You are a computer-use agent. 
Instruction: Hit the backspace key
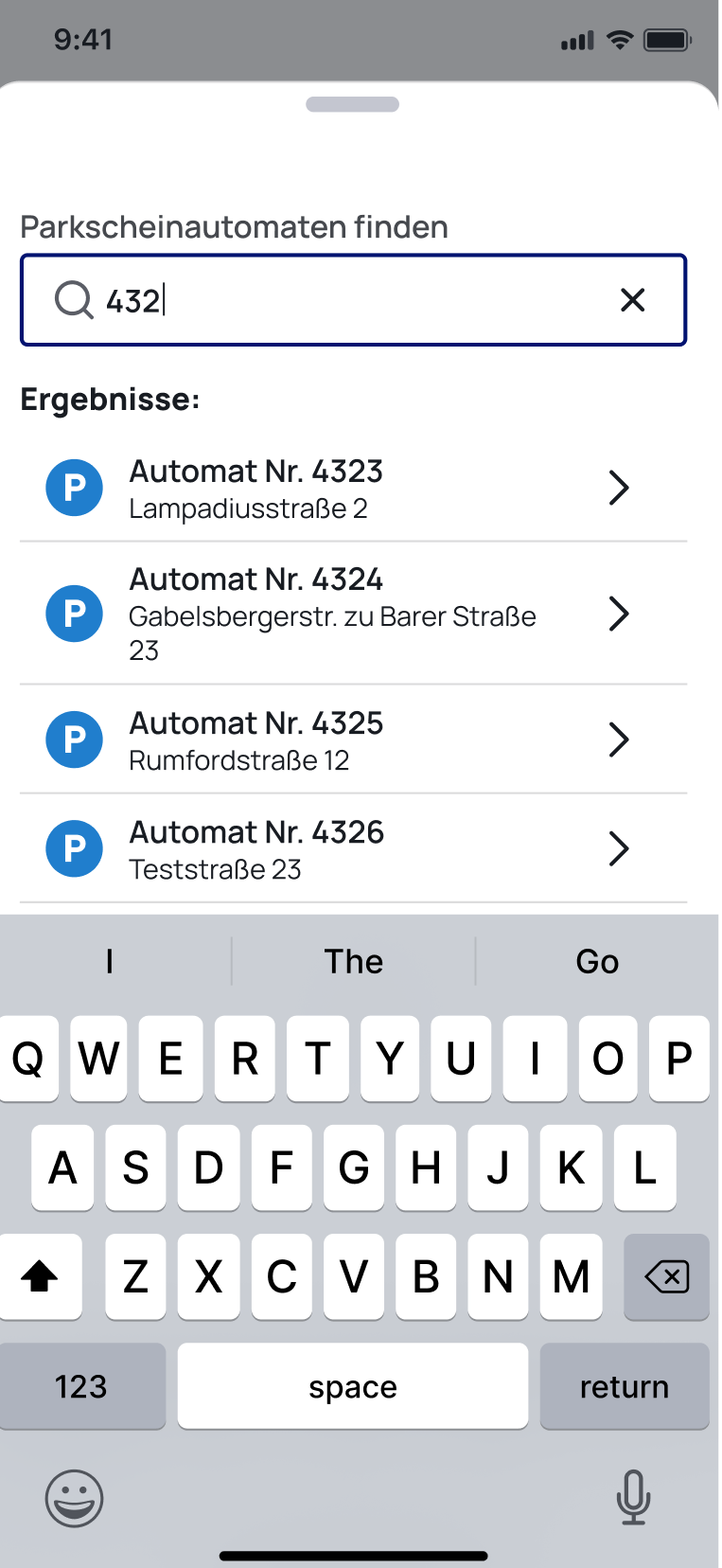666,1277
